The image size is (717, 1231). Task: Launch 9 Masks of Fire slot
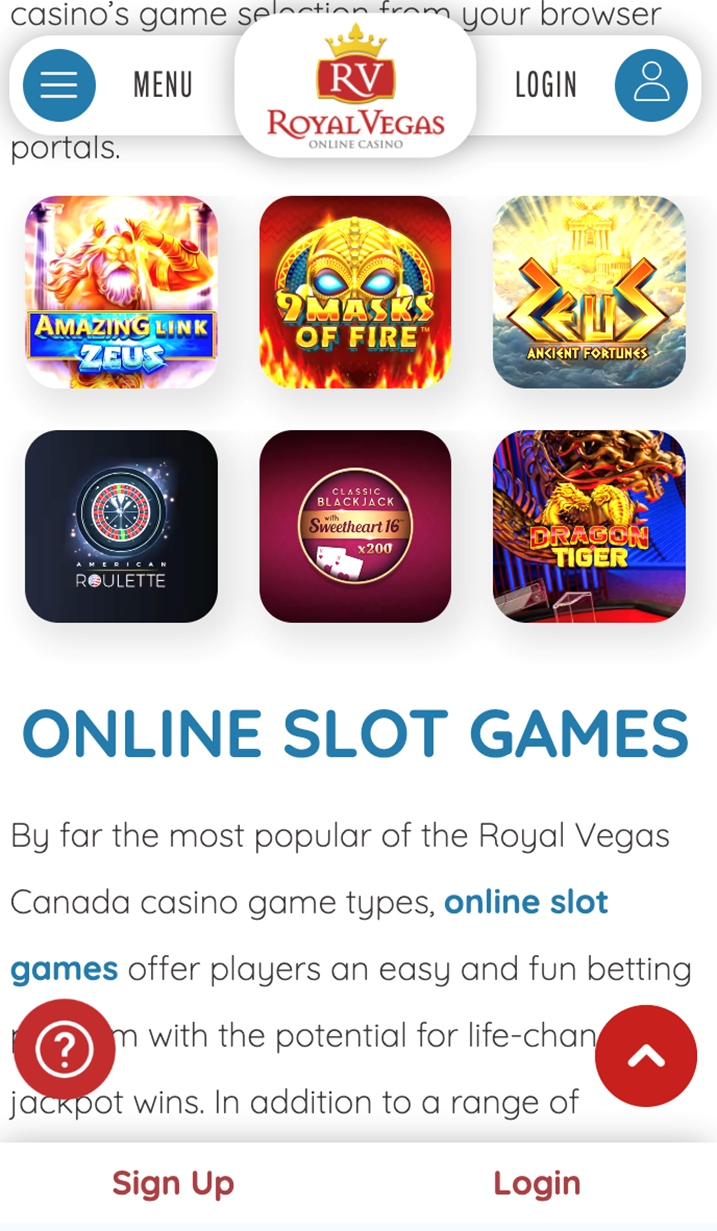click(x=355, y=292)
